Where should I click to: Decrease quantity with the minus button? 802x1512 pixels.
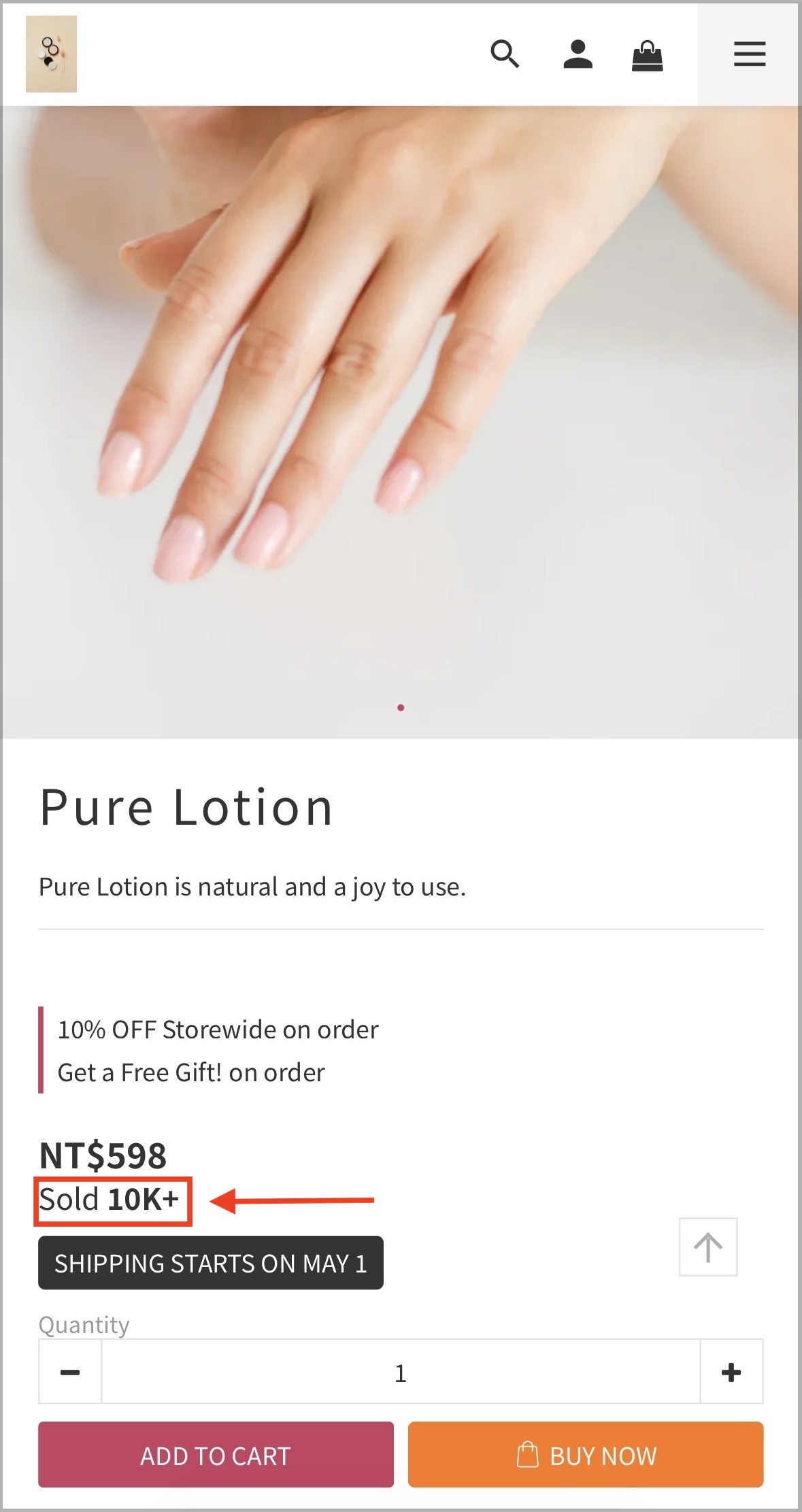(x=70, y=1372)
